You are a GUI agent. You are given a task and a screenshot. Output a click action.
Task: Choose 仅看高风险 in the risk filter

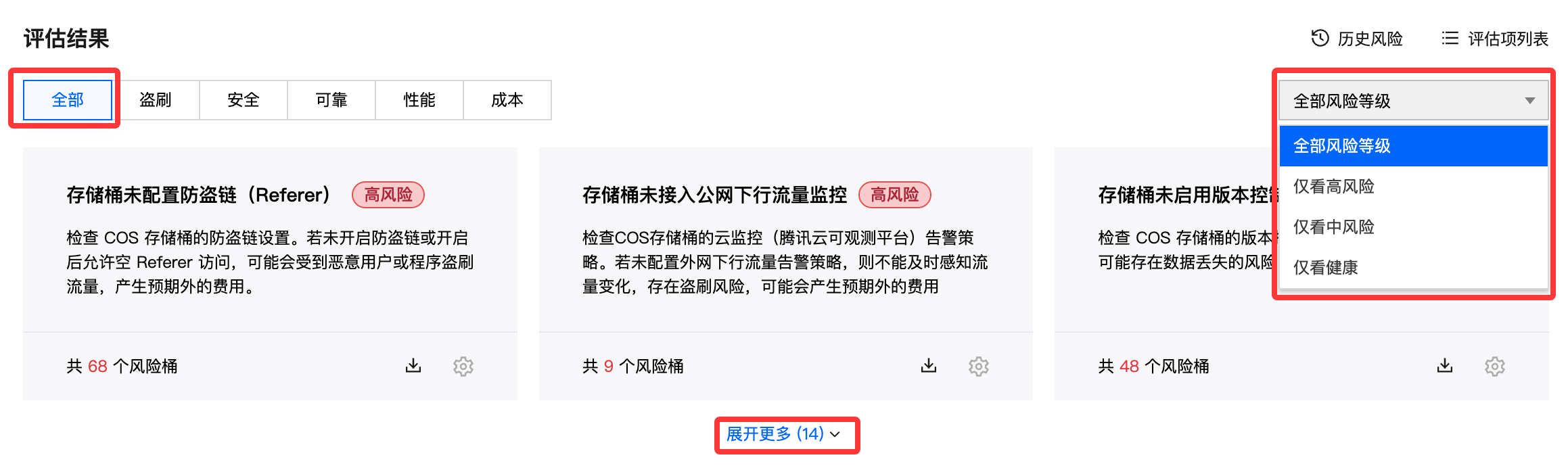pos(1334,187)
